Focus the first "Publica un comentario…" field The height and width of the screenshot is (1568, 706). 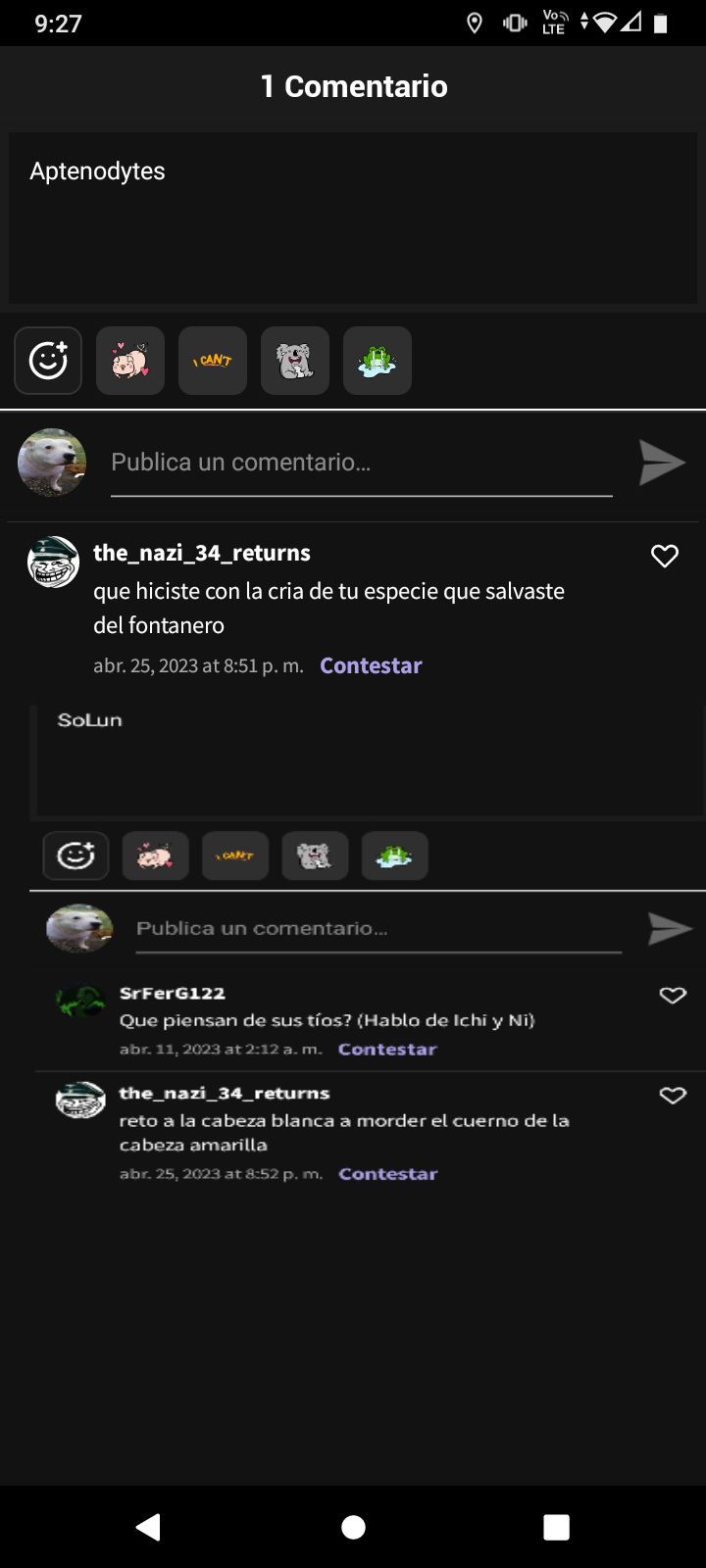(361, 463)
